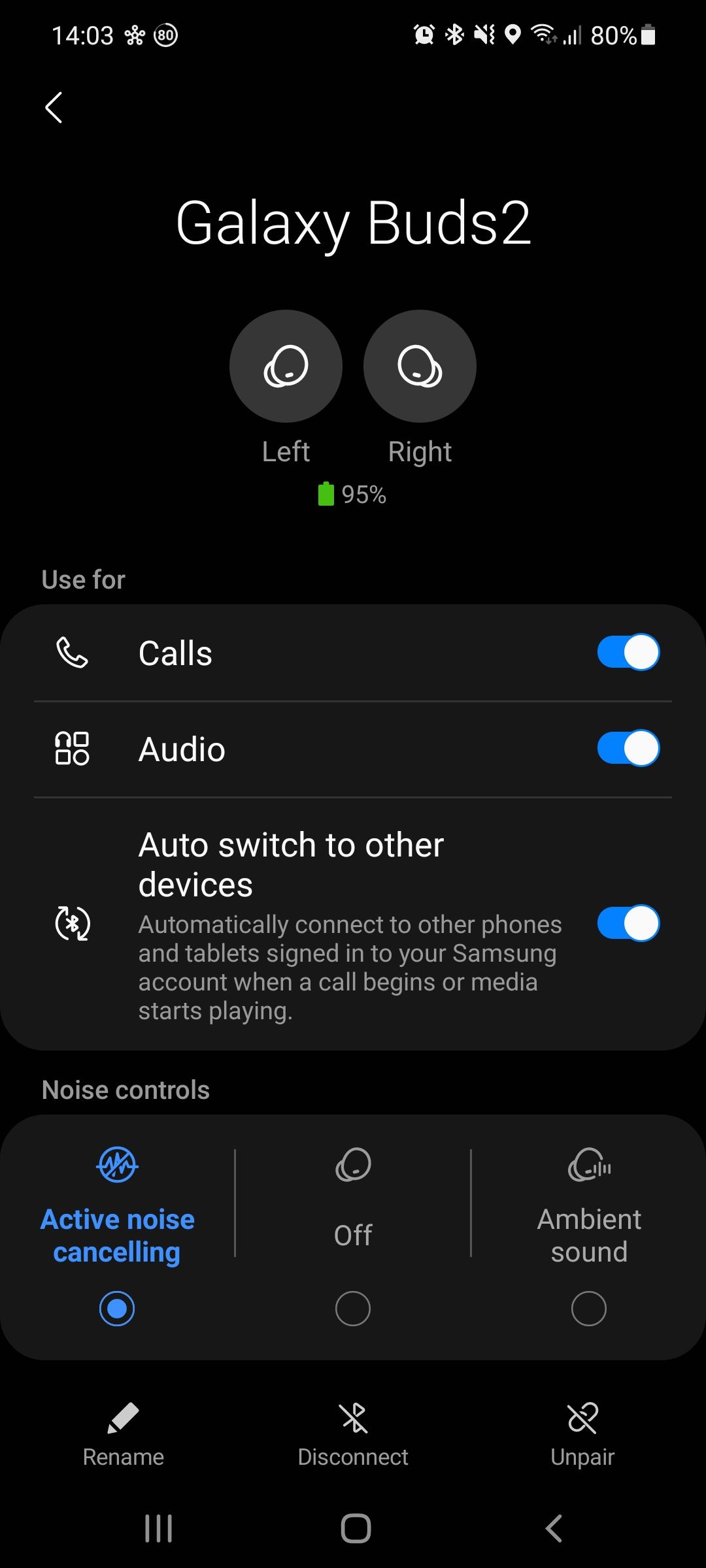Image resolution: width=706 pixels, height=1568 pixels.
Task: Toggle the Calls switch off
Action: click(x=628, y=652)
